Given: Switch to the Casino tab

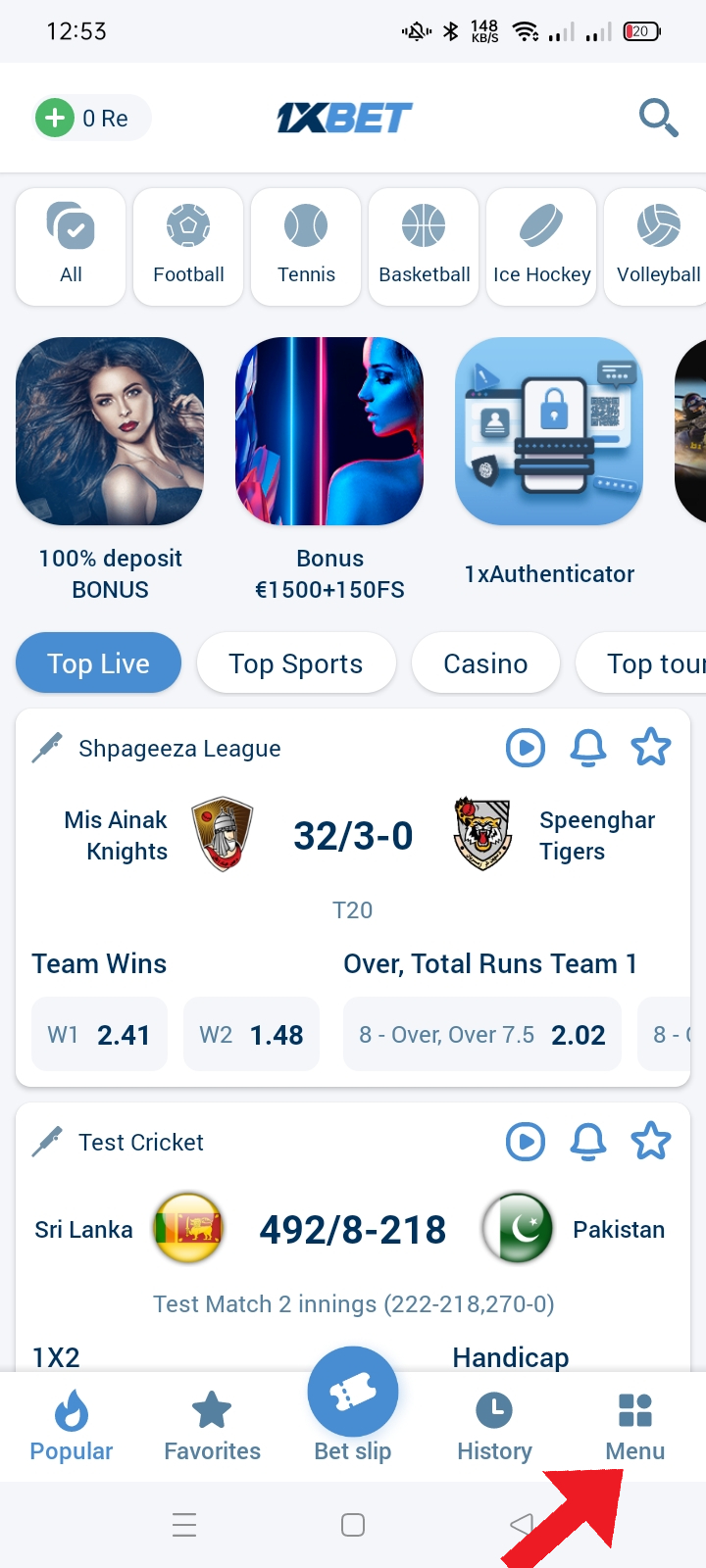Looking at the screenshot, I should 485,663.
